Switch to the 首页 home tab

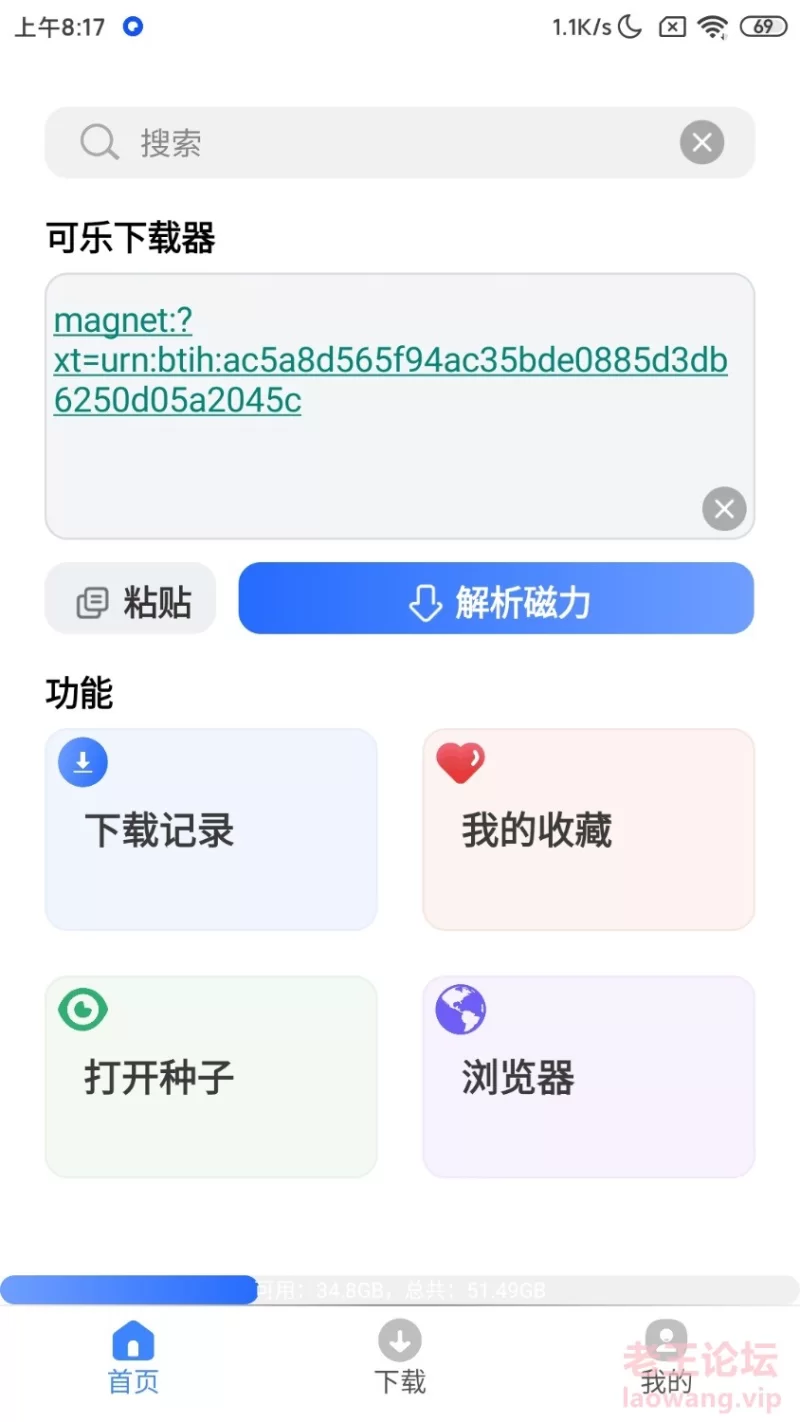[133, 1358]
